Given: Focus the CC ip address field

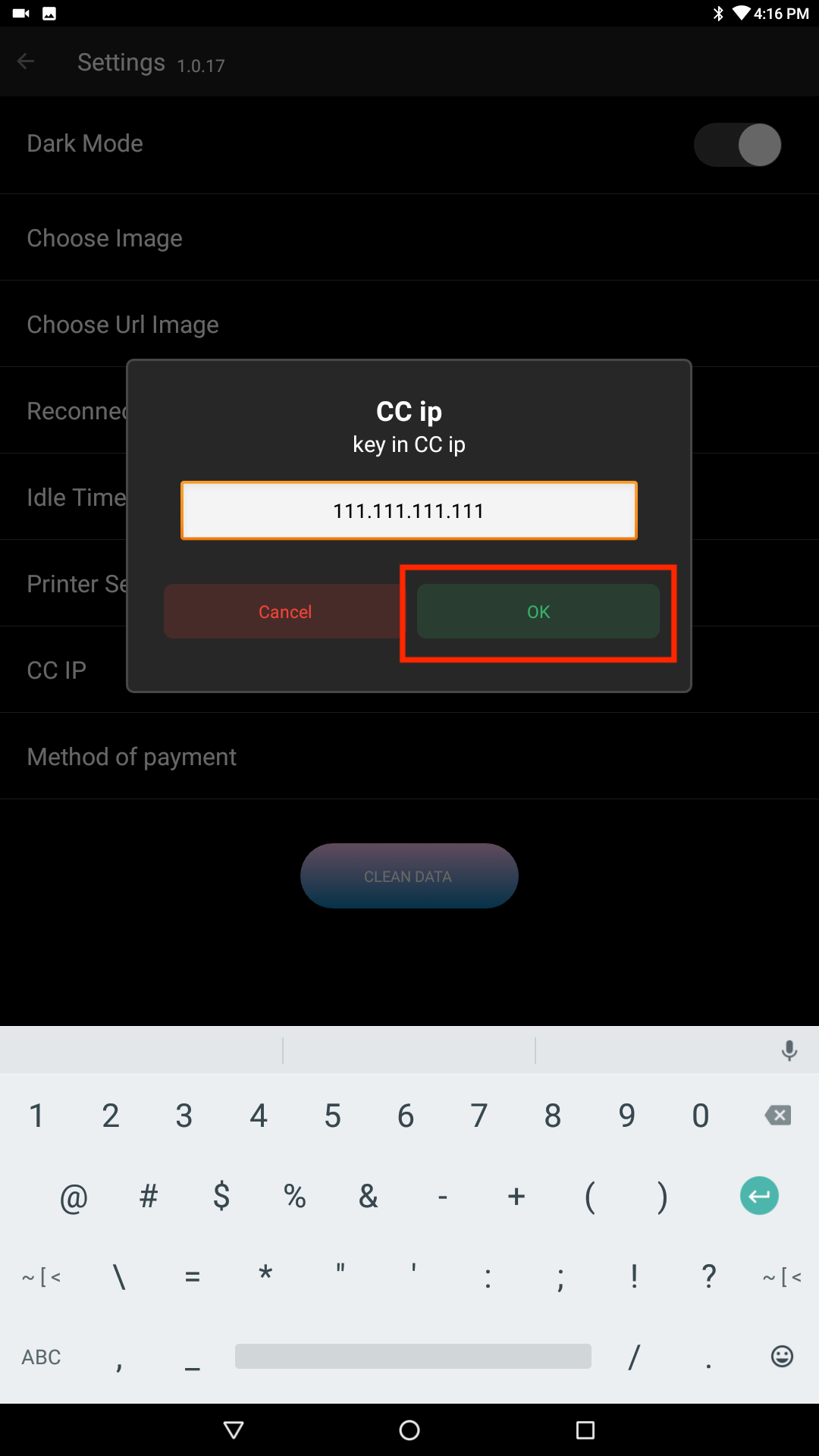Looking at the screenshot, I should click(409, 510).
